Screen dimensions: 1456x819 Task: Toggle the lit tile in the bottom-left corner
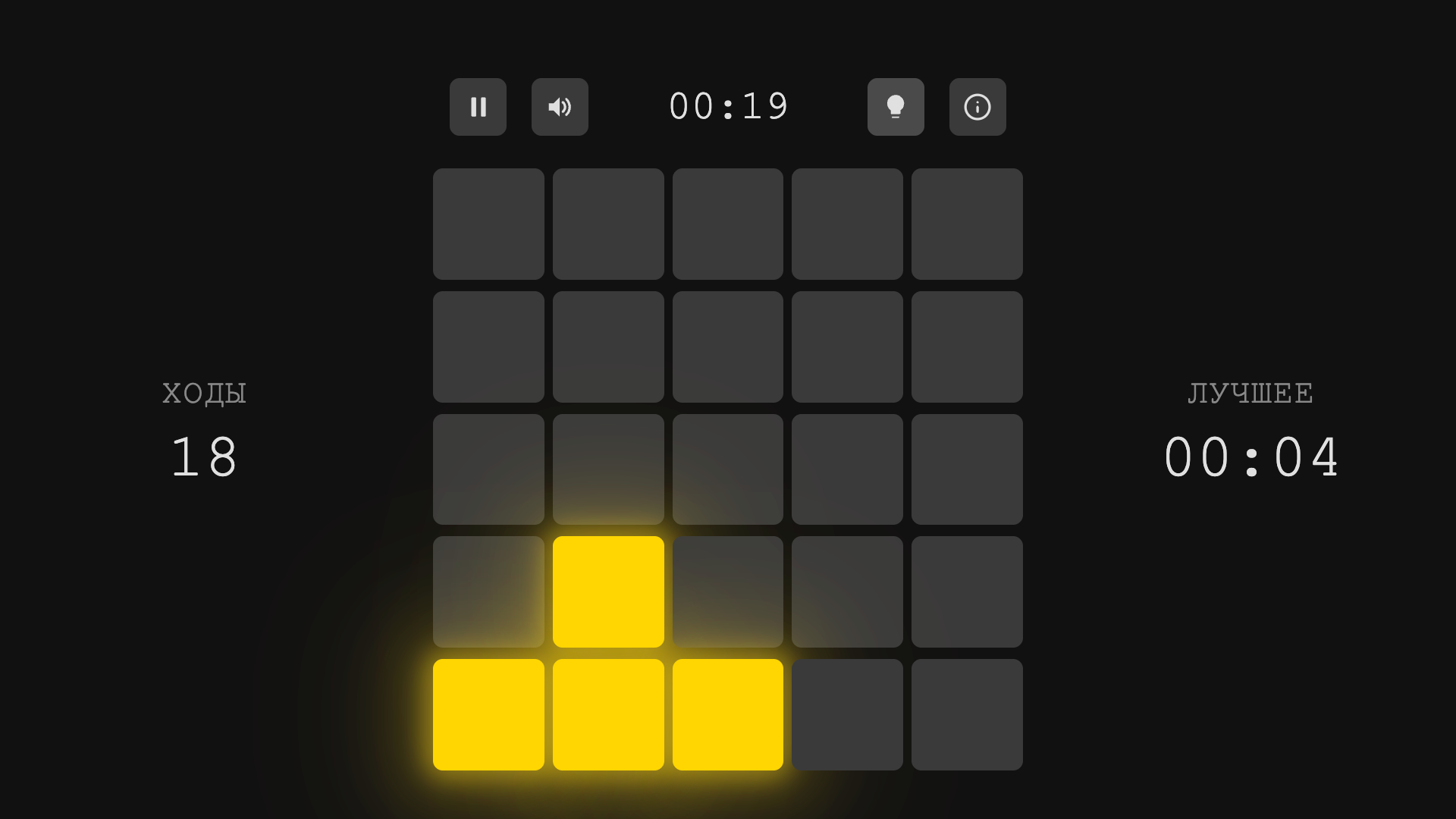(488, 714)
